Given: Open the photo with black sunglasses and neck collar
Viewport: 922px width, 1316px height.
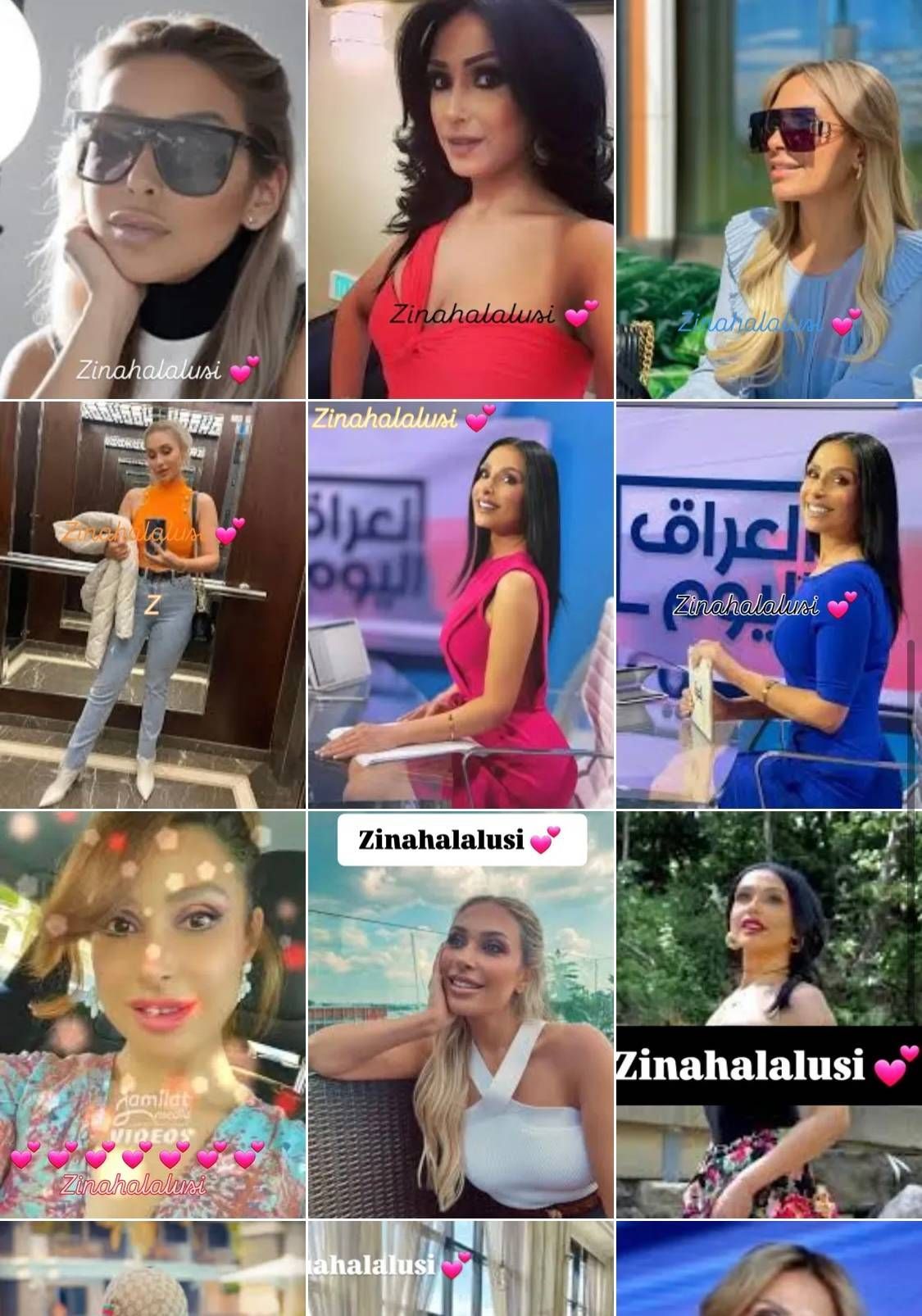Looking at the screenshot, I should coord(152,199).
